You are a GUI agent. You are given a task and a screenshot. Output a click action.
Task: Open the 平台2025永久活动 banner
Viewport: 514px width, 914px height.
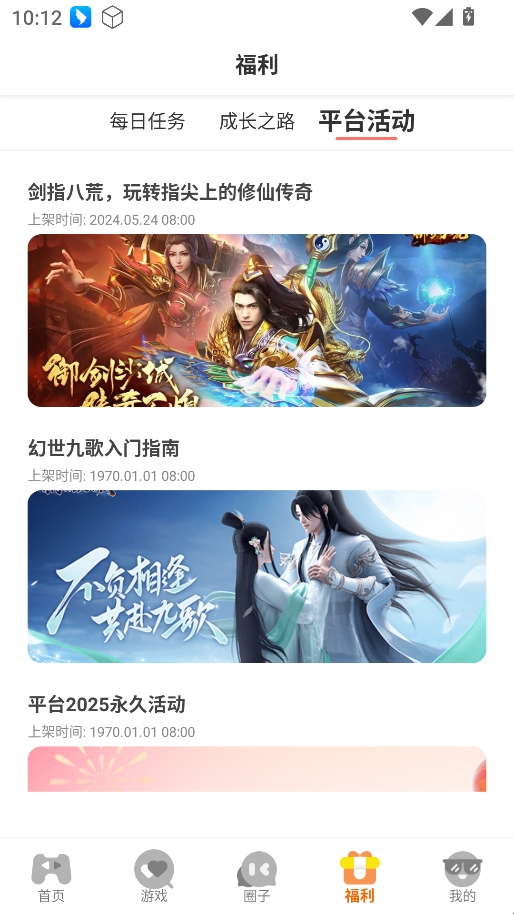(x=257, y=769)
